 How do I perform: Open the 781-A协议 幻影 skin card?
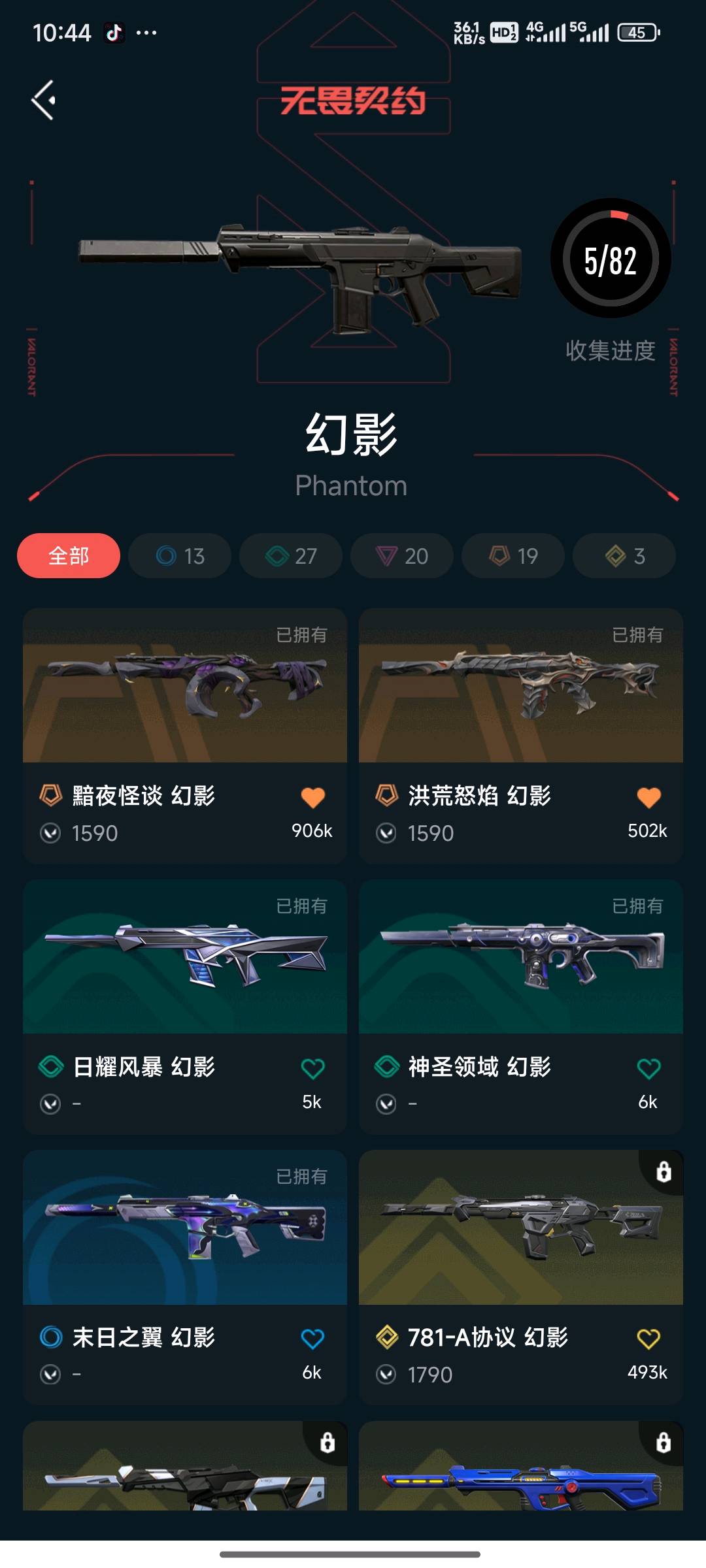[x=521, y=1277]
